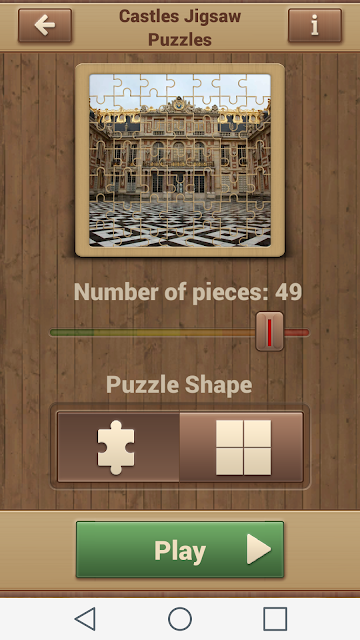Viewport: 360px width, 640px height.
Task: Tap the pieces slider handle
Action: pos(269,331)
